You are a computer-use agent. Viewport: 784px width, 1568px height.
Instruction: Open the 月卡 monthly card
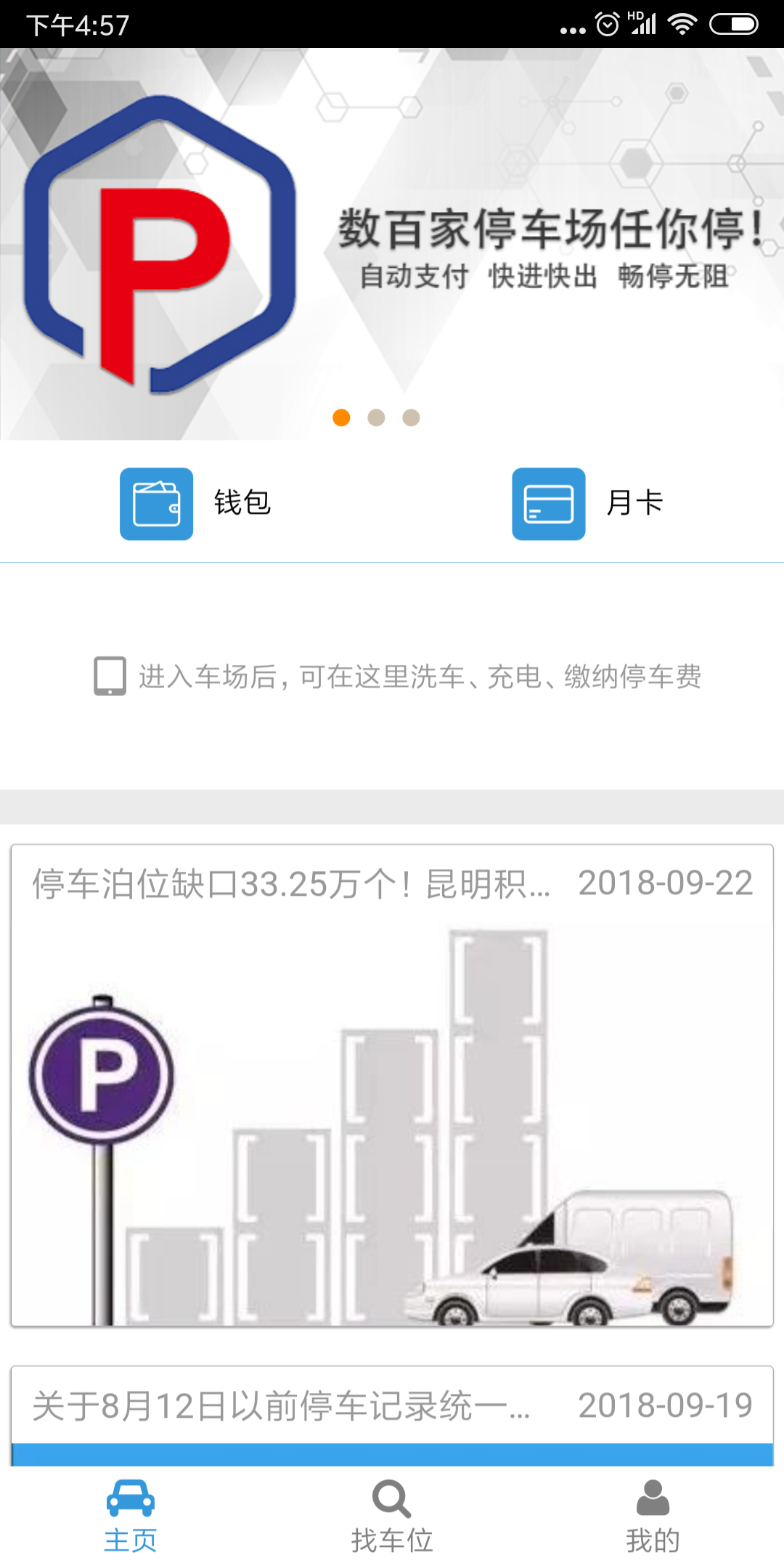pos(587,504)
